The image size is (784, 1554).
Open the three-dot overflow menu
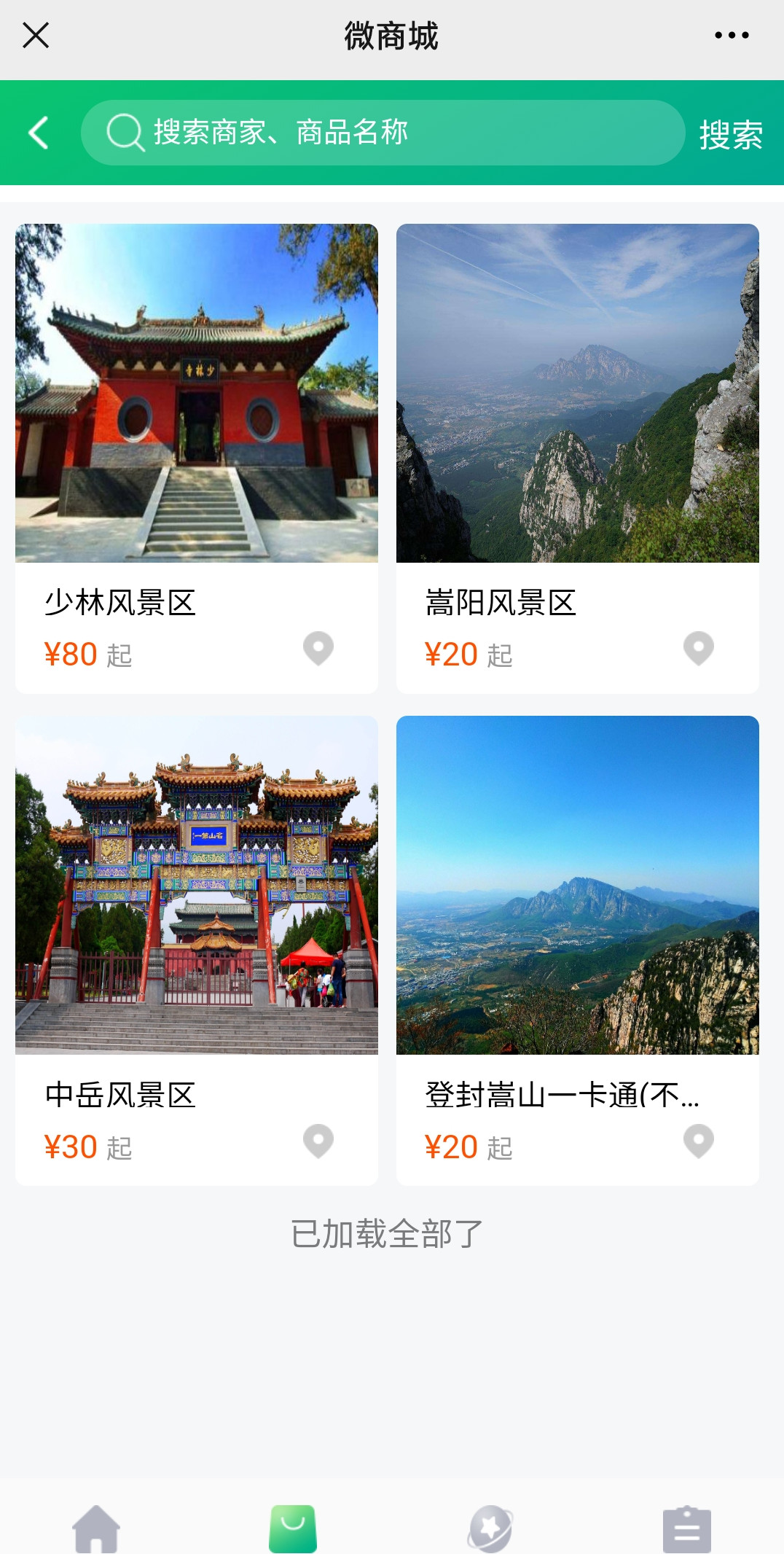(x=731, y=35)
